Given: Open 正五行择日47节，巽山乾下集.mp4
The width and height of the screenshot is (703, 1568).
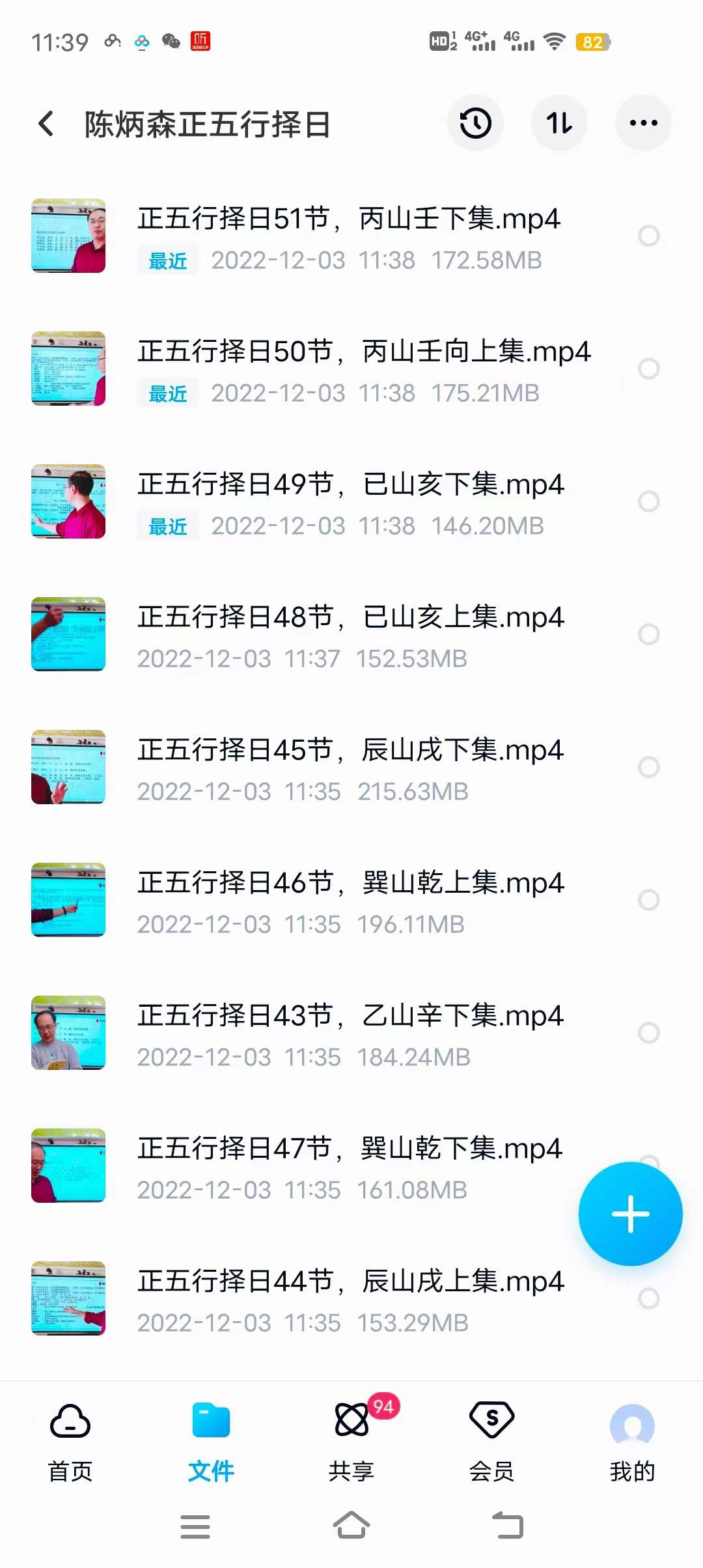Looking at the screenshot, I should pyautogui.click(x=349, y=1149).
